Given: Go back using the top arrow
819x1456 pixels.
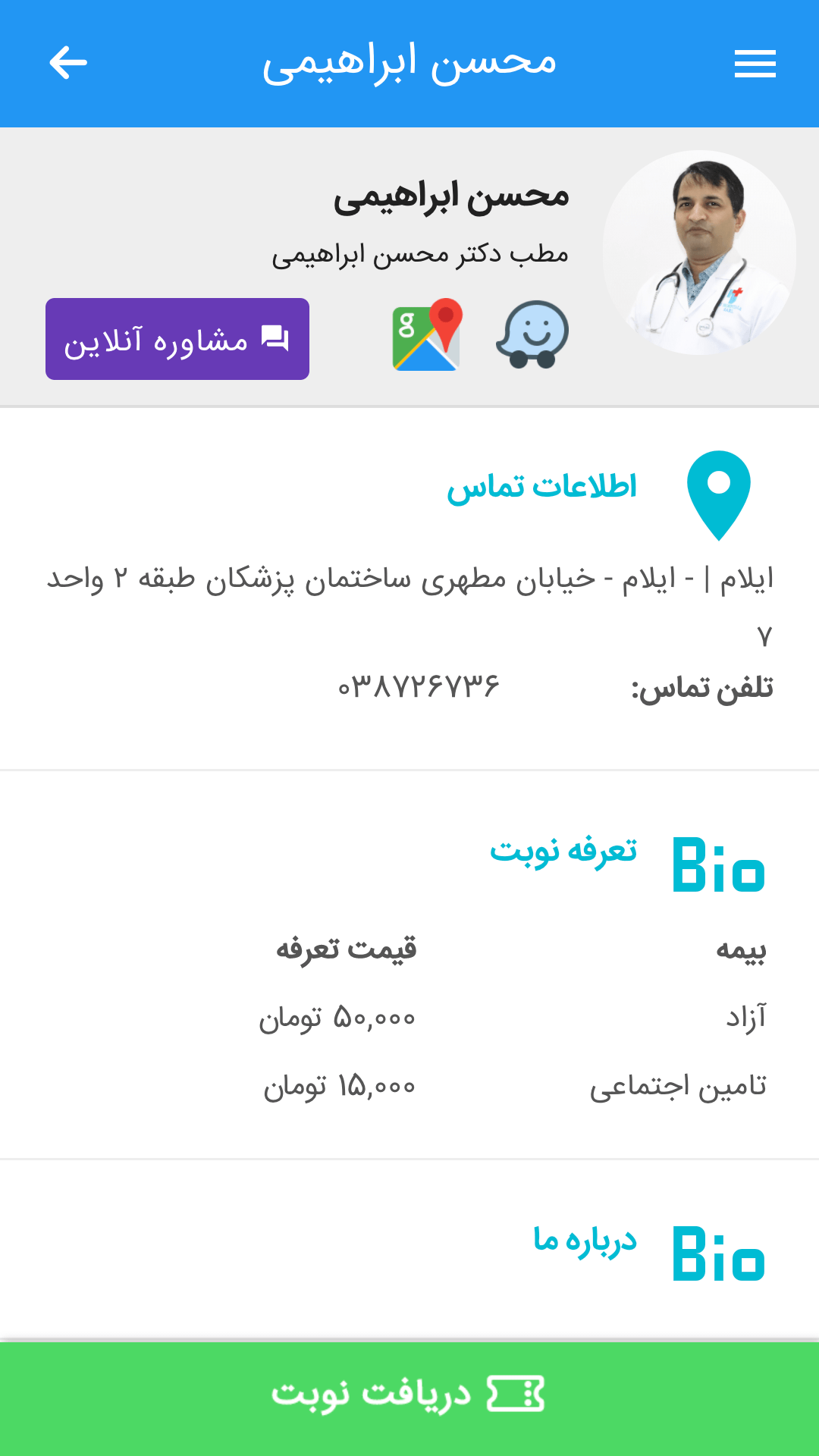Looking at the screenshot, I should (68, 63).
